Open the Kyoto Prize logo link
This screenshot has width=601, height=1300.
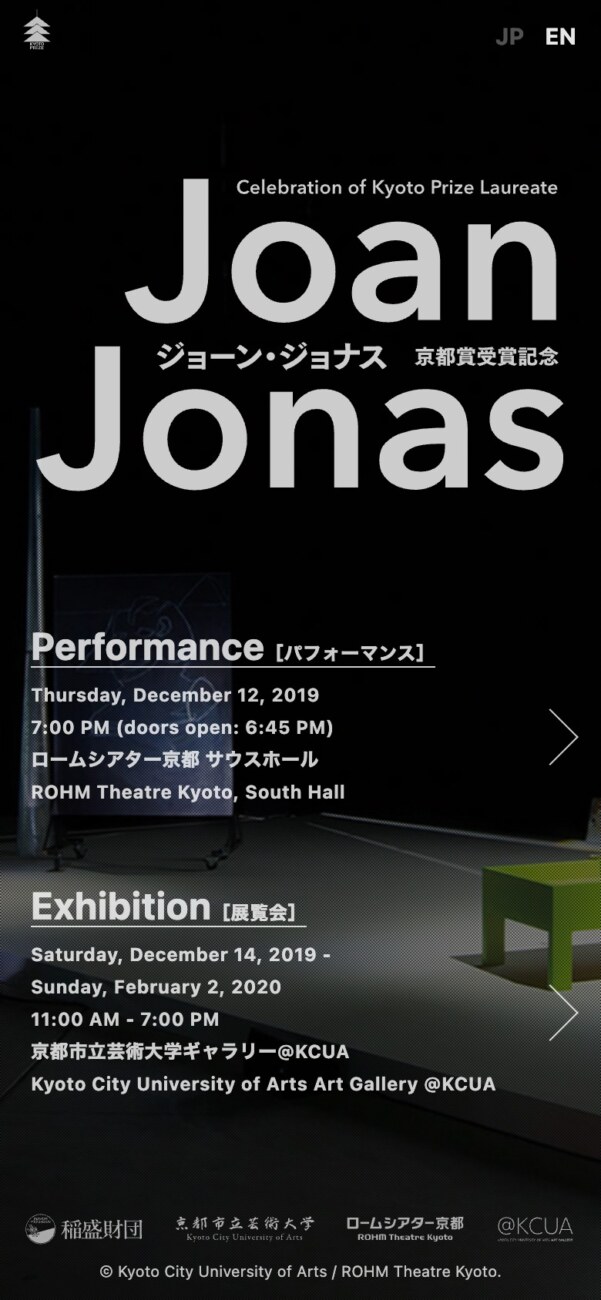[x=37, y=32]
